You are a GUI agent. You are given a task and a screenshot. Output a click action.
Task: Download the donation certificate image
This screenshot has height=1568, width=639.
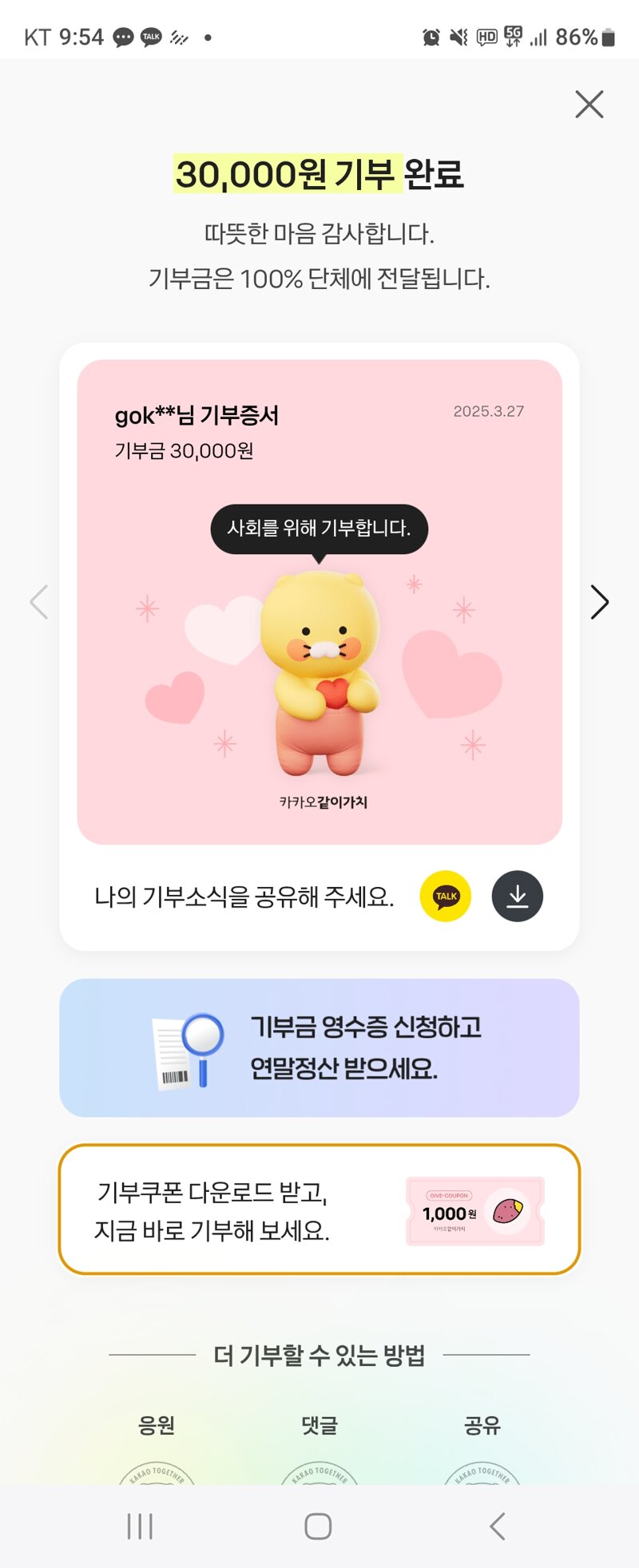518,896
